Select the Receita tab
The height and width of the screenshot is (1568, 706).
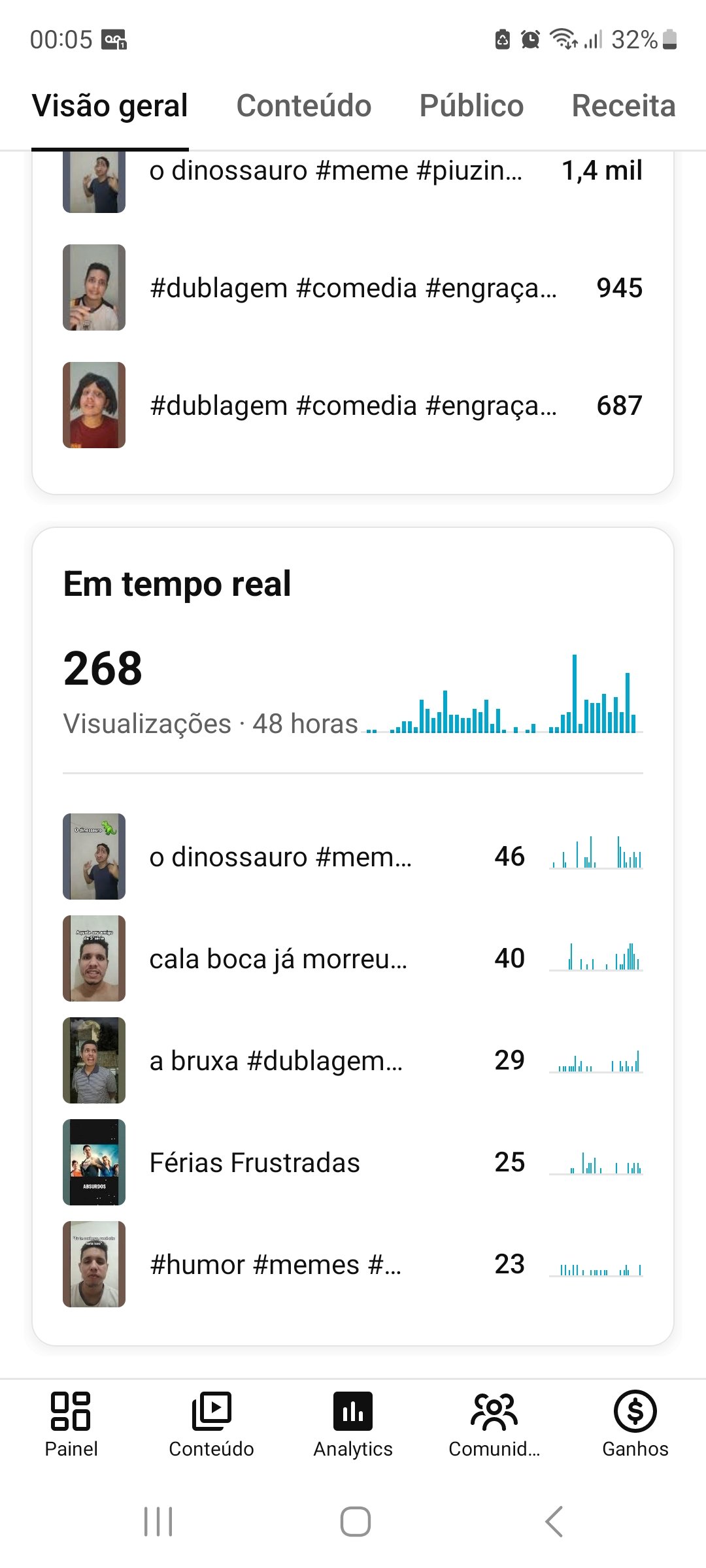[x=623, y=106]
